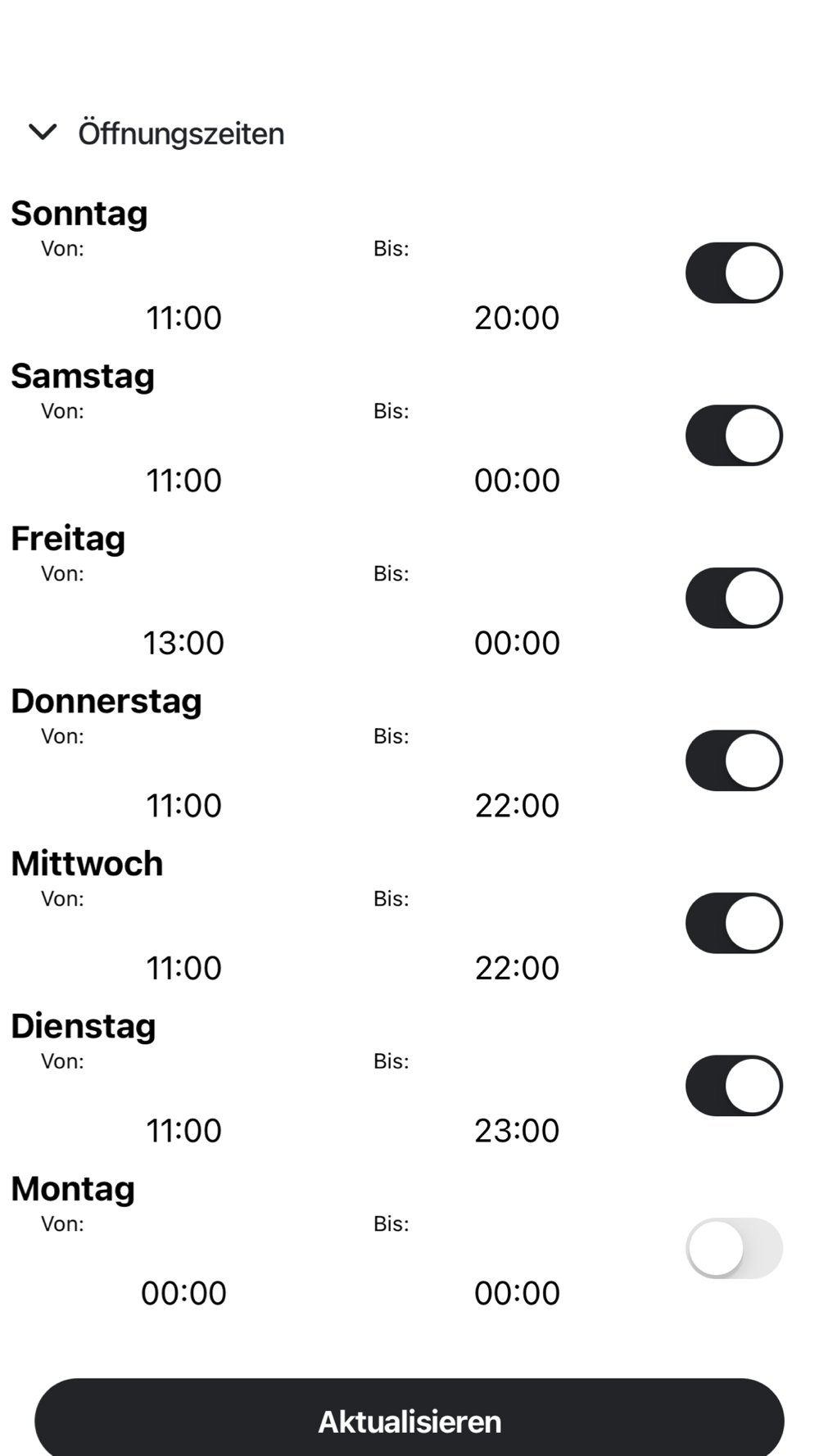Change Freitag closing time 00:00
This screenshot has height=1456, width=819.
517,643
